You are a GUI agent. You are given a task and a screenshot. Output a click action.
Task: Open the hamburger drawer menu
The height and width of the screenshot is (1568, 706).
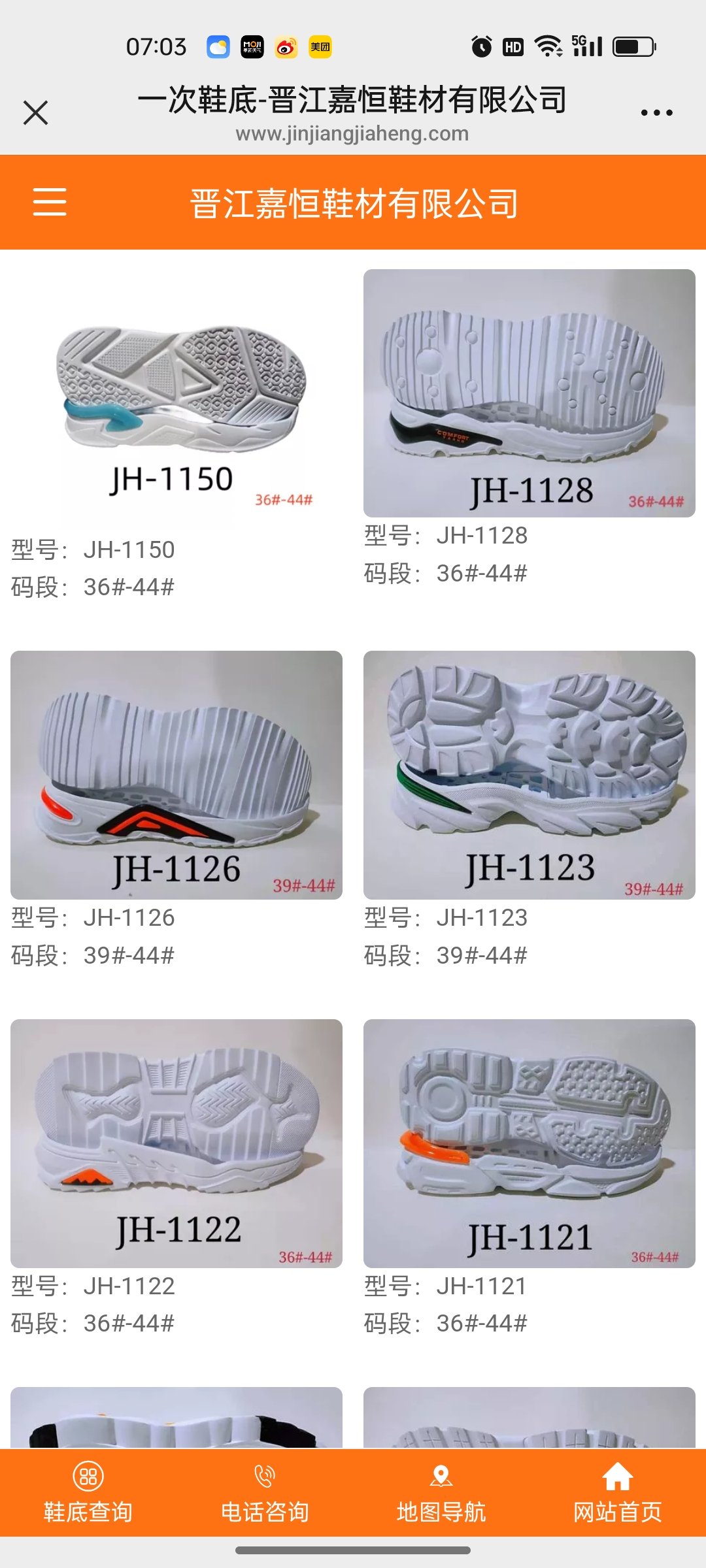click(50, 202)
